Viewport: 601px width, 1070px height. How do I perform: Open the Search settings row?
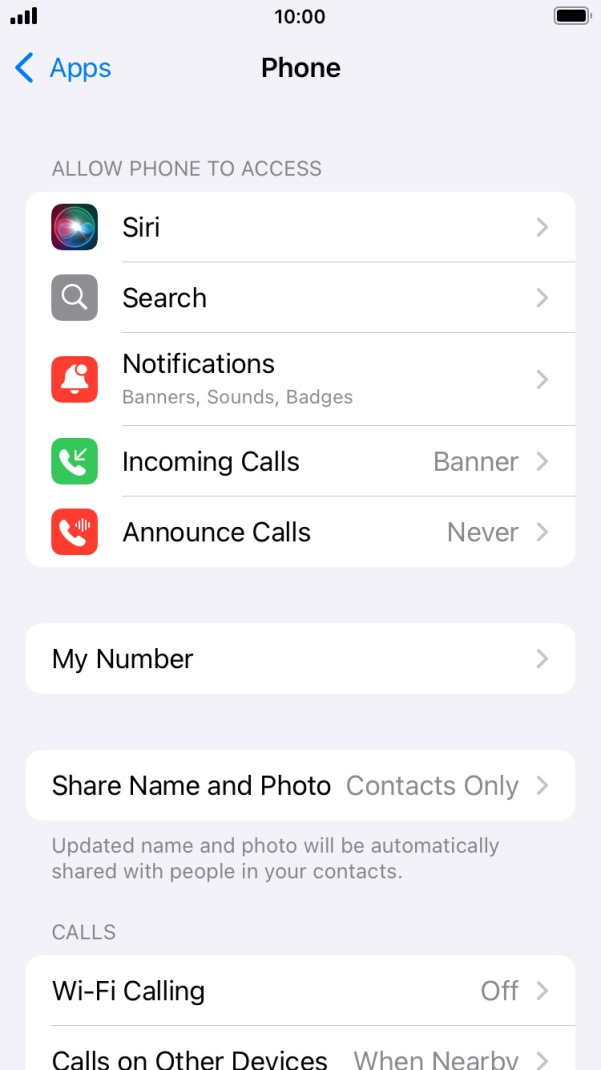(x=300, y=298)
